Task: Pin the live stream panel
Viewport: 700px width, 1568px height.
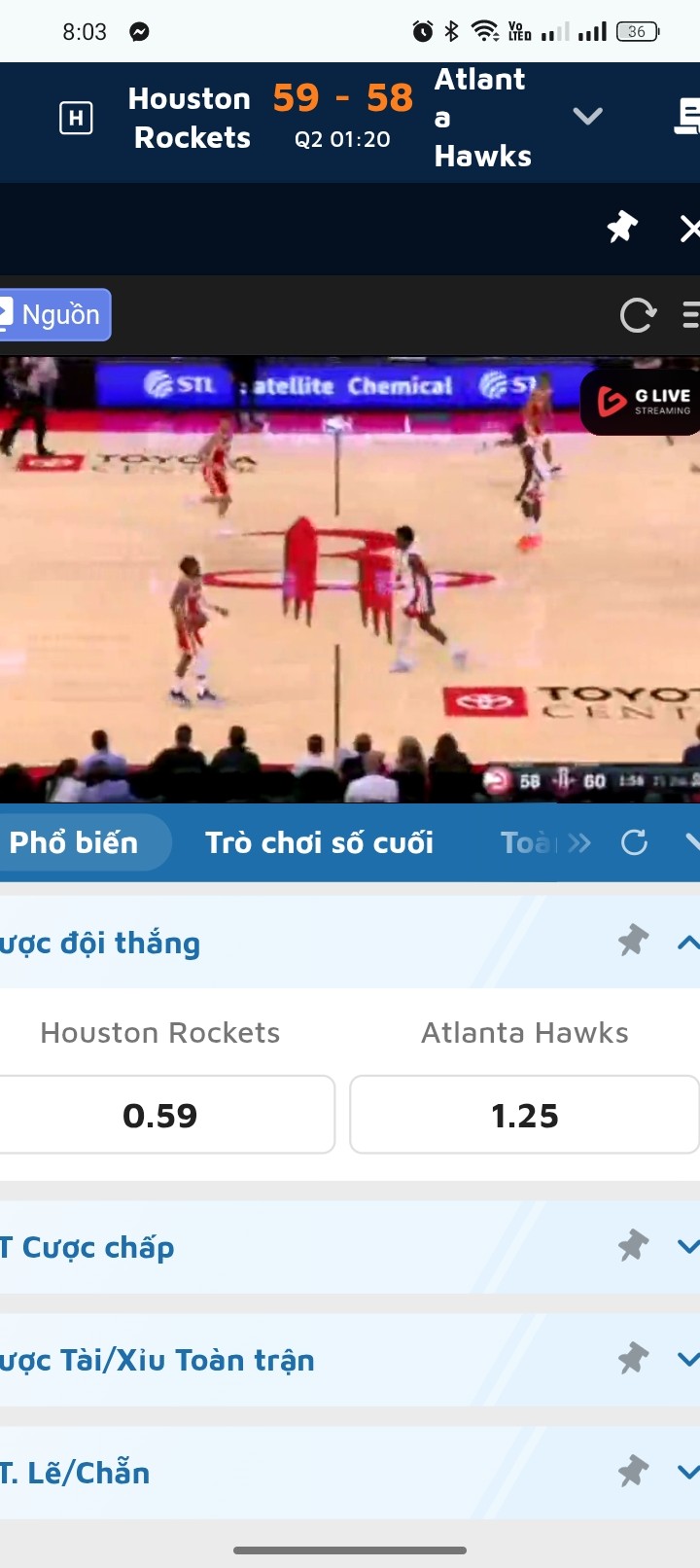Action: 621,228
